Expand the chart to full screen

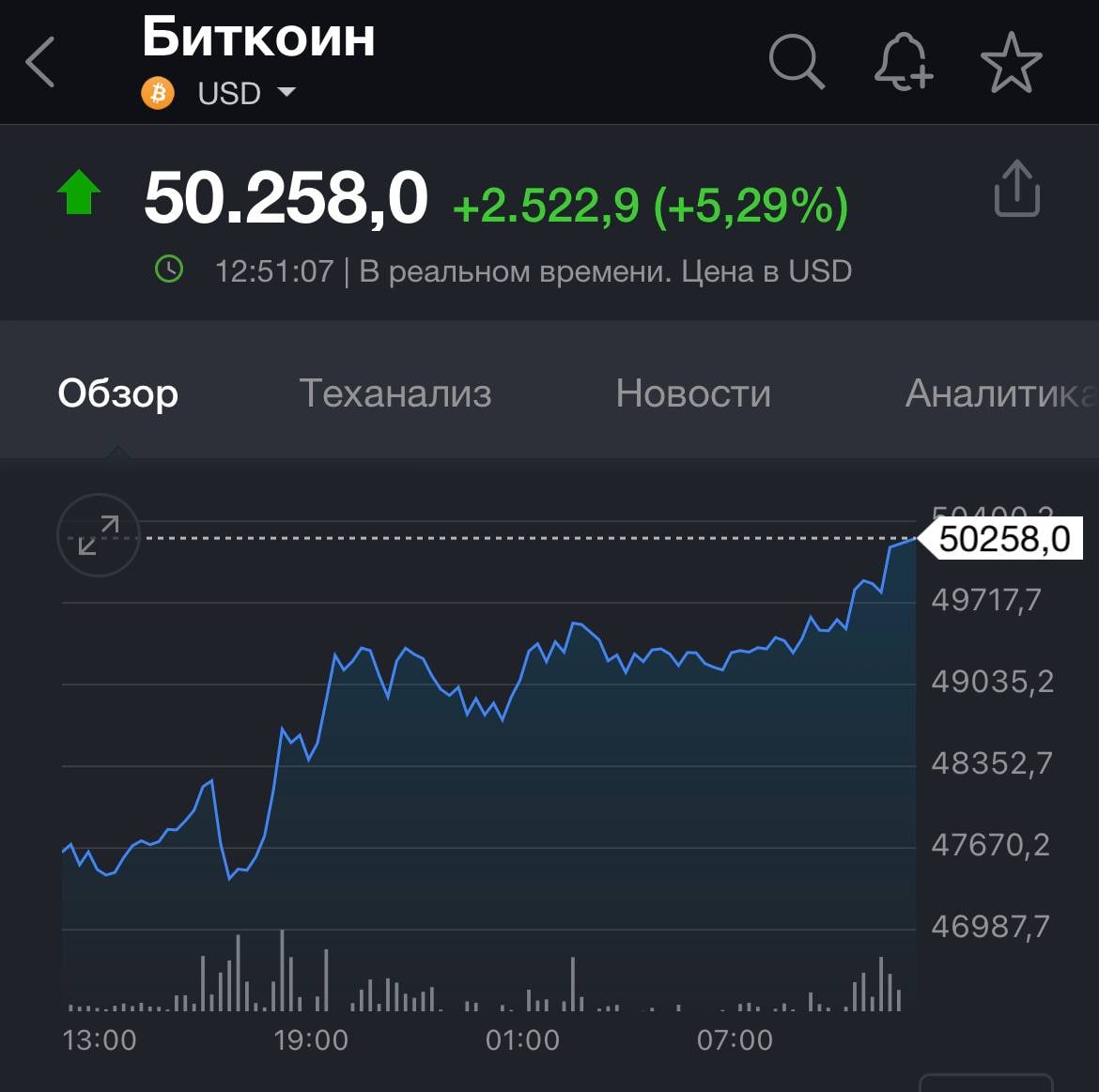99,535
